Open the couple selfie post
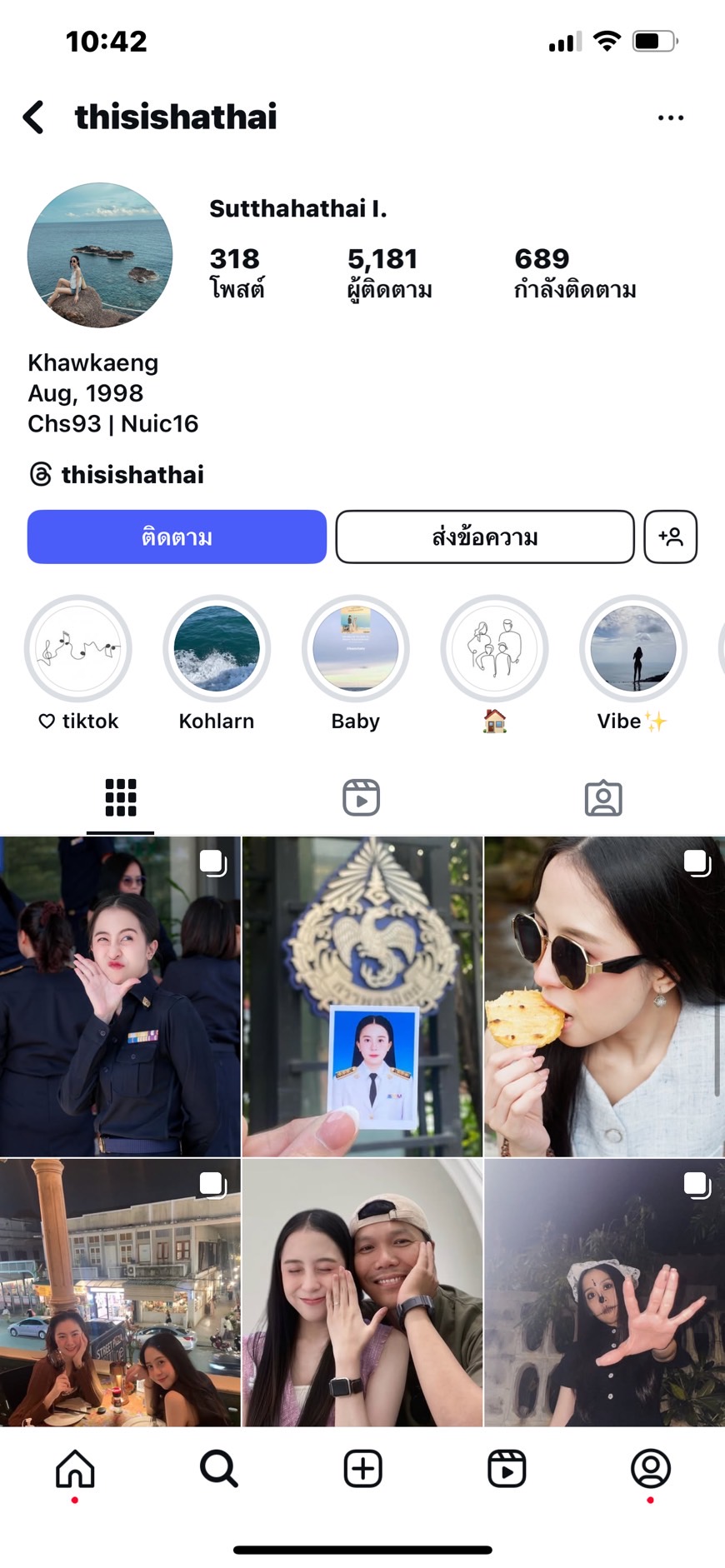This screenshot has width=725, height=1568. pyautogui.click(x=362, y=1292)
